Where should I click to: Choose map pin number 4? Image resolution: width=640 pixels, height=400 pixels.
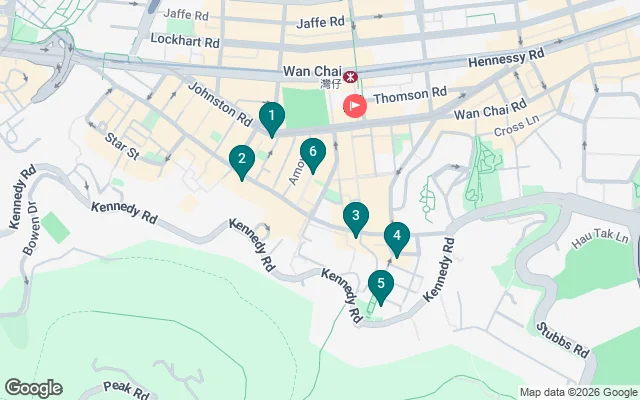click(x=397, y=237)
